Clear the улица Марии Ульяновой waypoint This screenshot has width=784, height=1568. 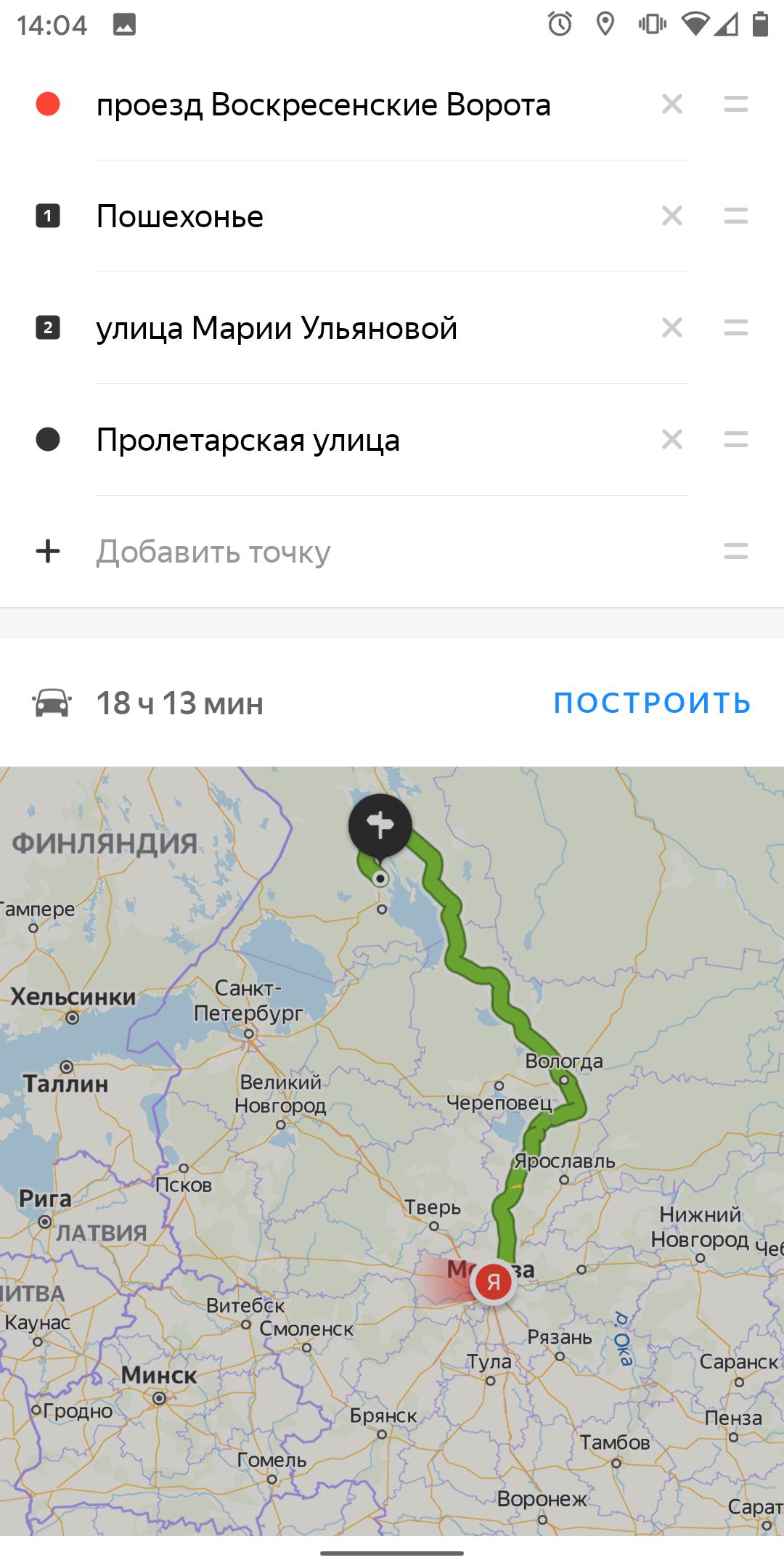click(672, 327)
